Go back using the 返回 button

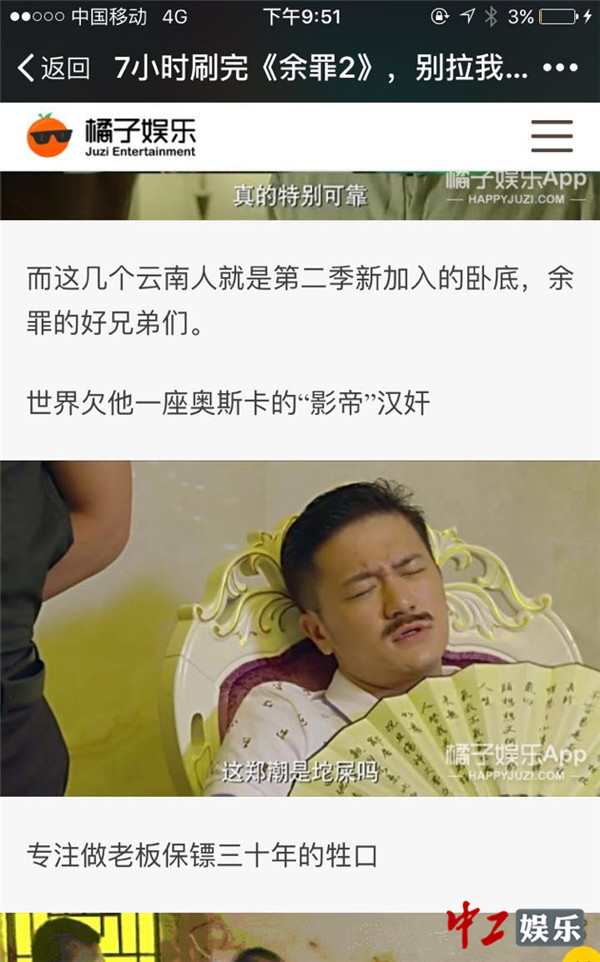tap(54, 68)
